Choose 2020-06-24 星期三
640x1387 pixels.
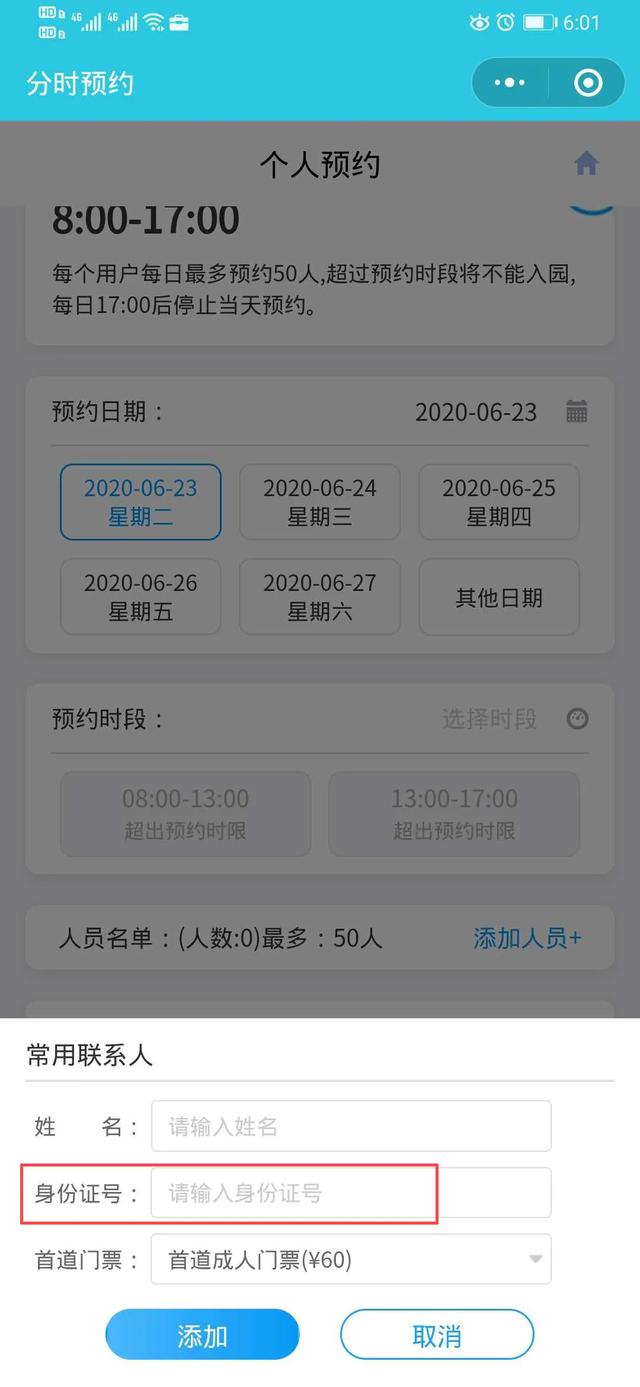pyautogui.click(x=319, y=502)
